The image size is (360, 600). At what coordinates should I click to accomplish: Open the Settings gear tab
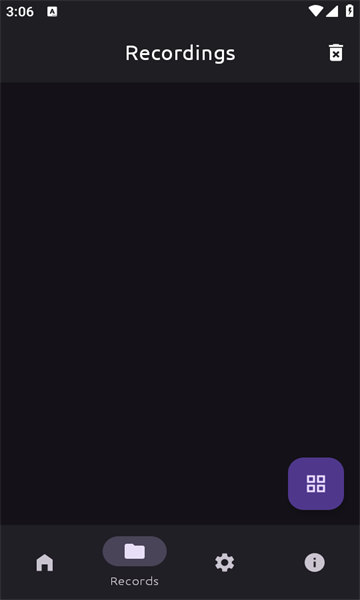[225, 562]
